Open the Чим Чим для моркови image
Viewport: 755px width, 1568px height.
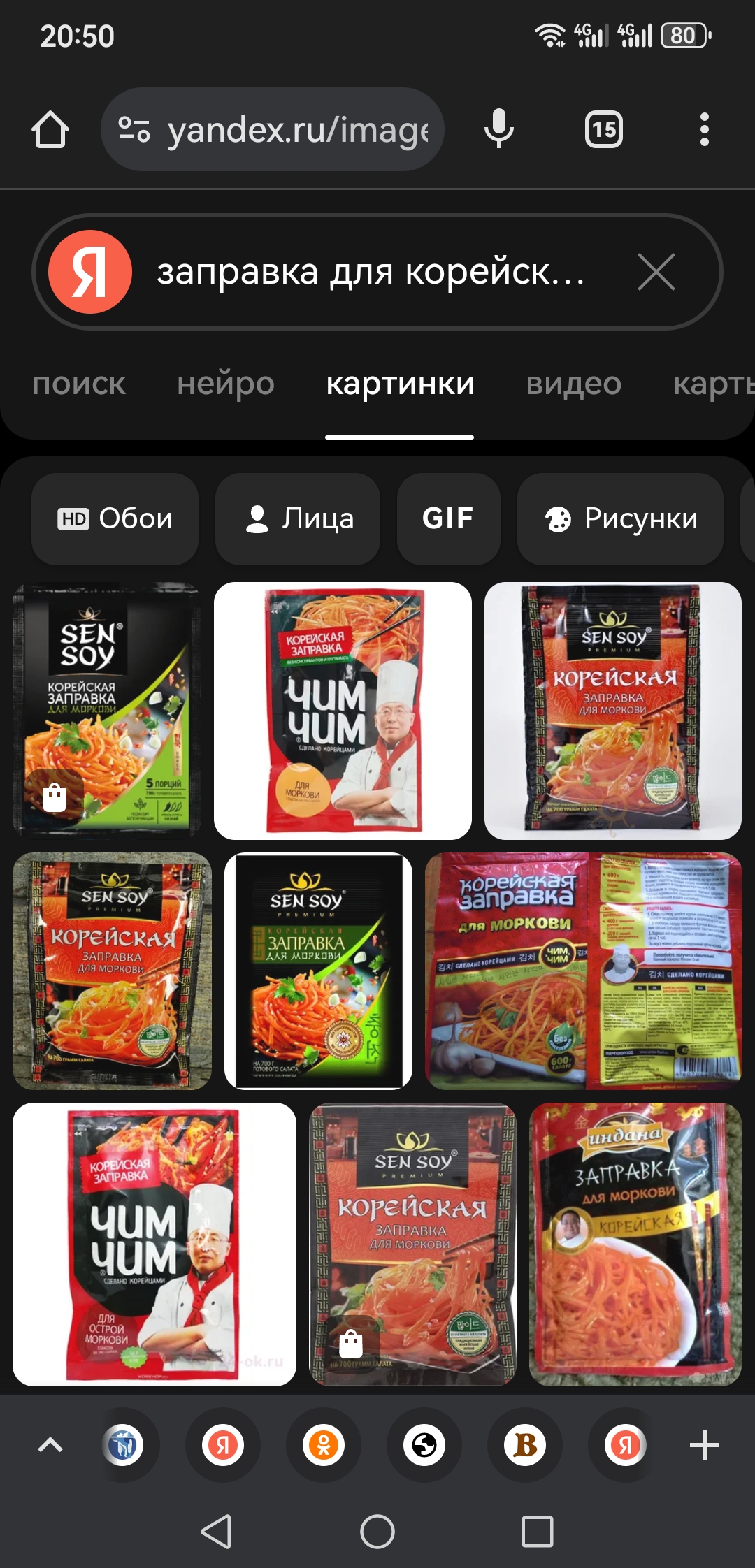tap(343, 709)
